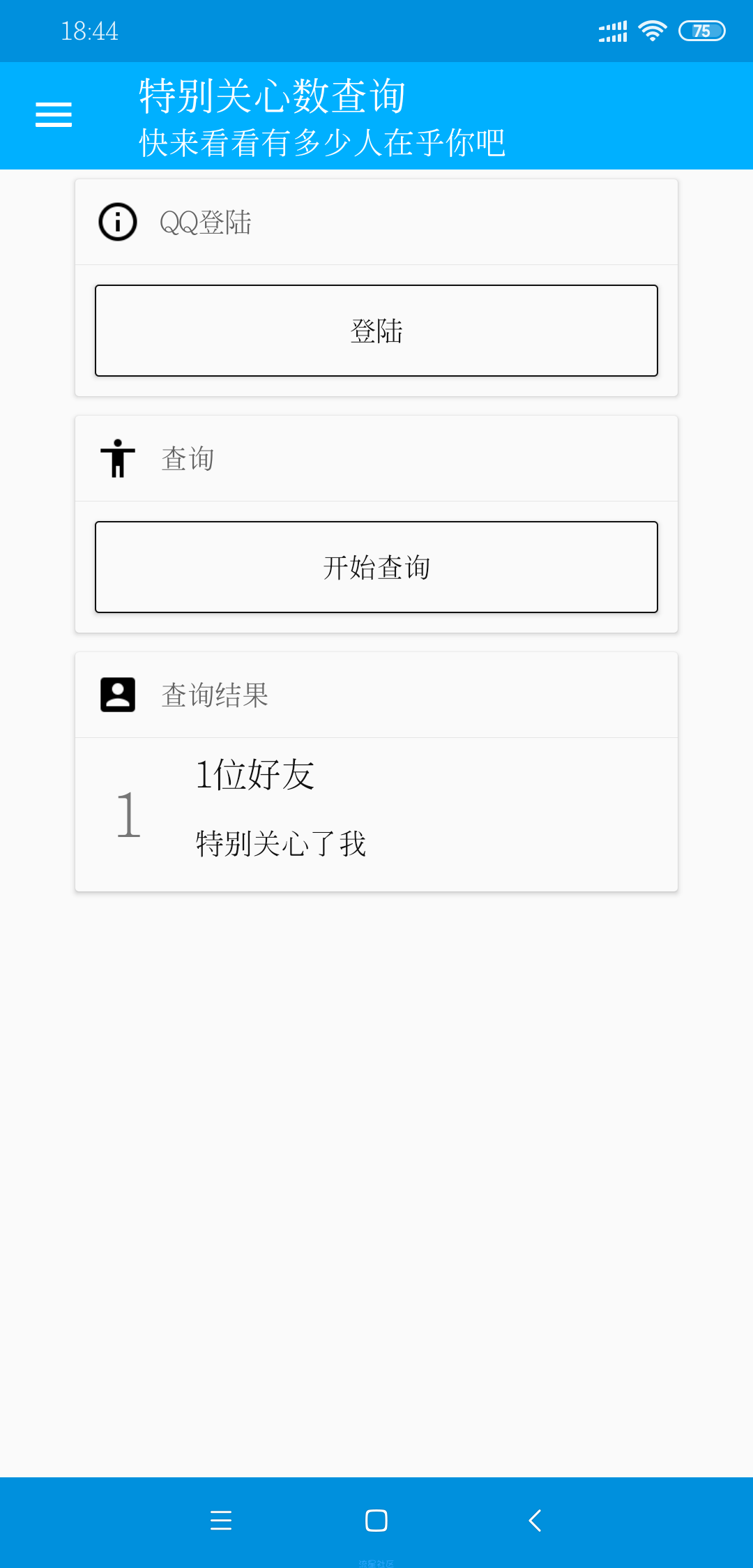Image resolution: width=753 pixels, height=1568 pixels.
Task: Tap the 登陆 button for QQ login
Action: 376,331
